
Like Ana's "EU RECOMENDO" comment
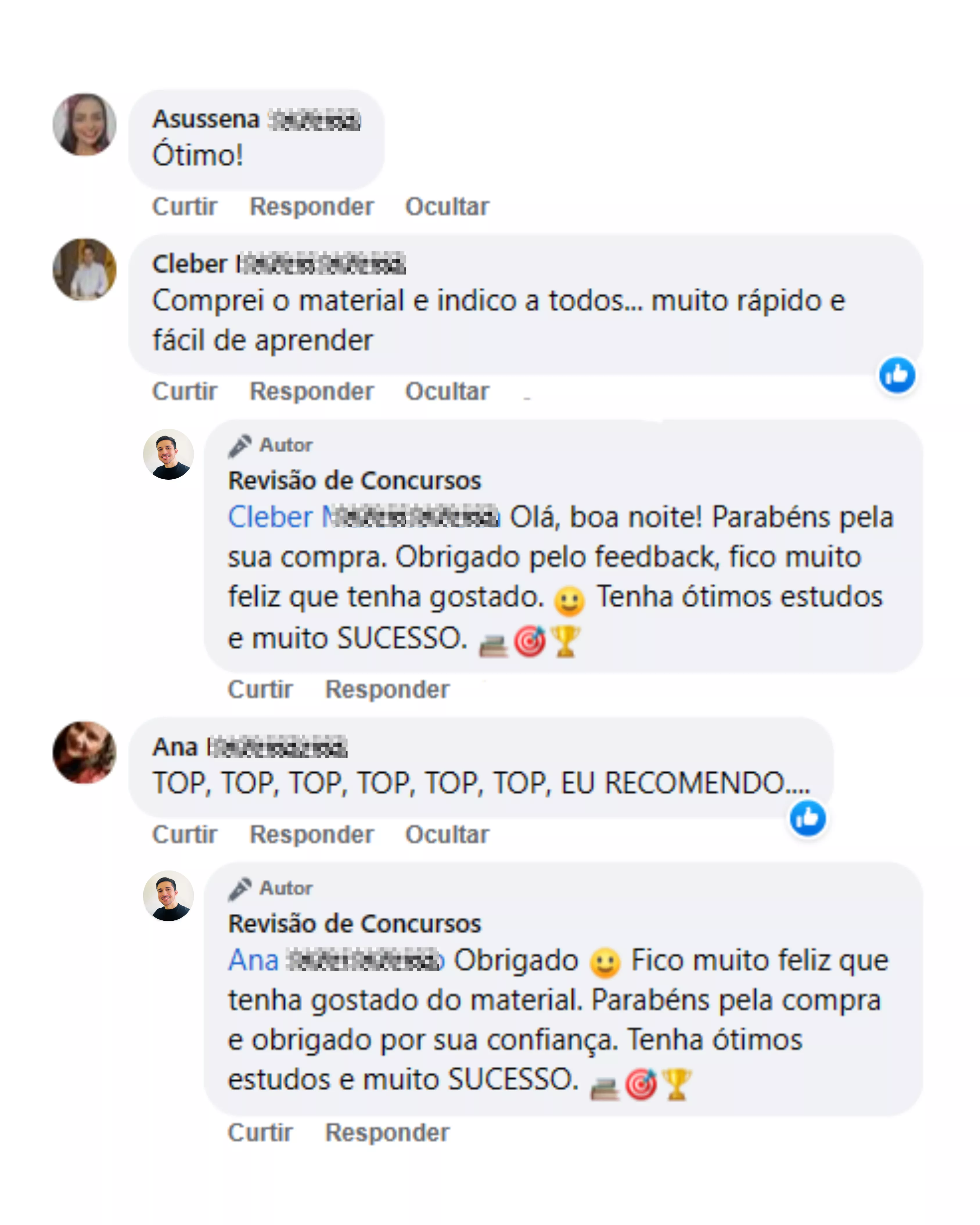tap(185, 834)
